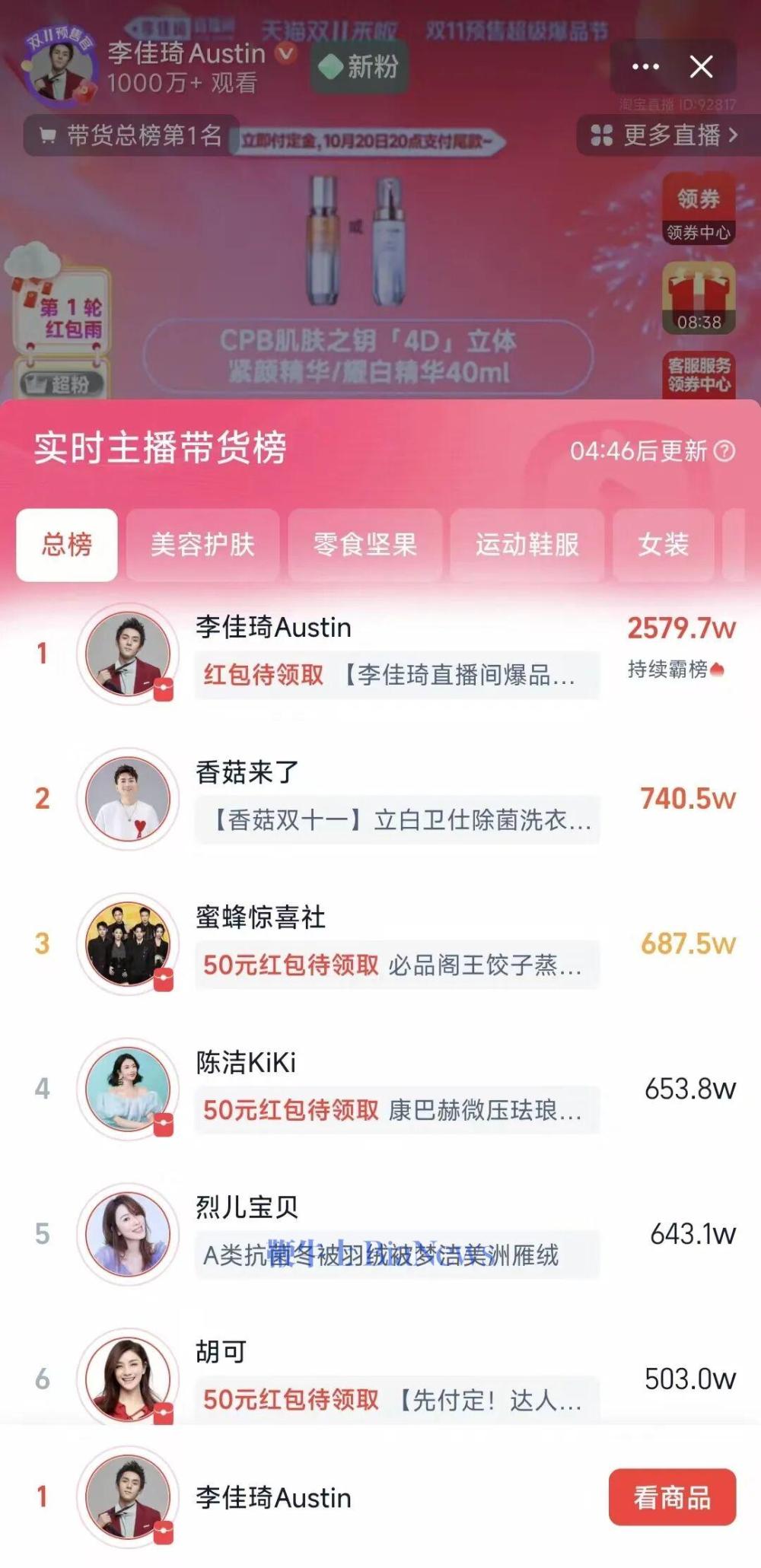Open 胡可's ranking entry
761x1568 pixels.
pyautogui.click(x=396, y=1377)
